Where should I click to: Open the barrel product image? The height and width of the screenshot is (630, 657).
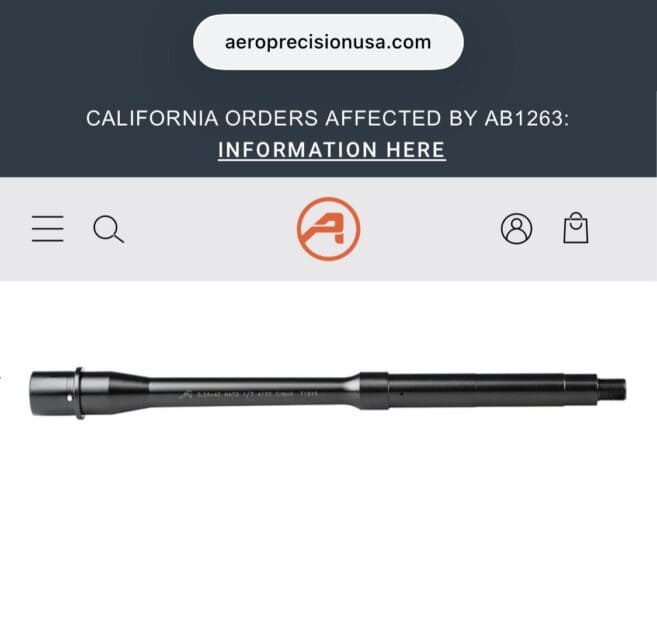pos(328,390)
